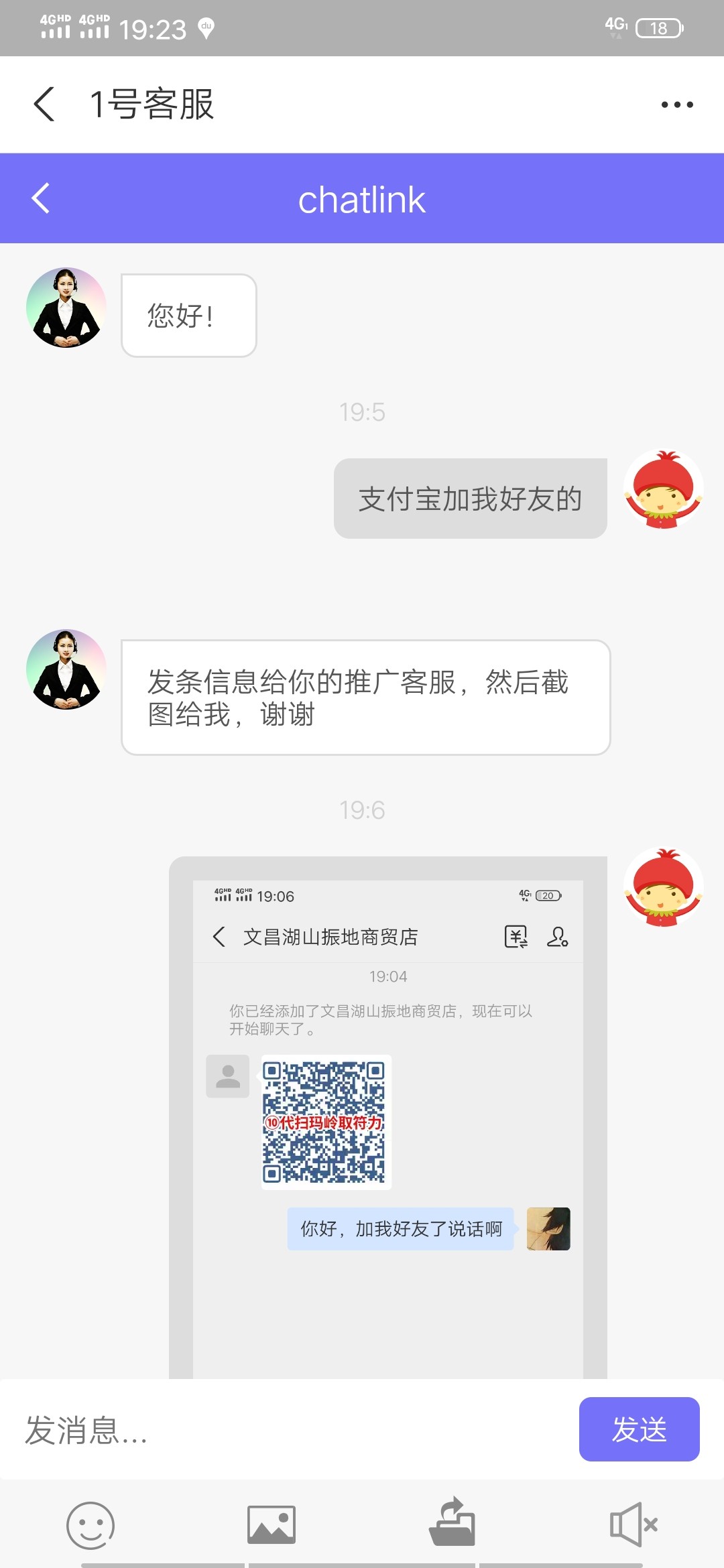Screen dimensions: 724x1568
Task: Tap the customer service agent avatar beside 您好
Action: coord(66,308)
